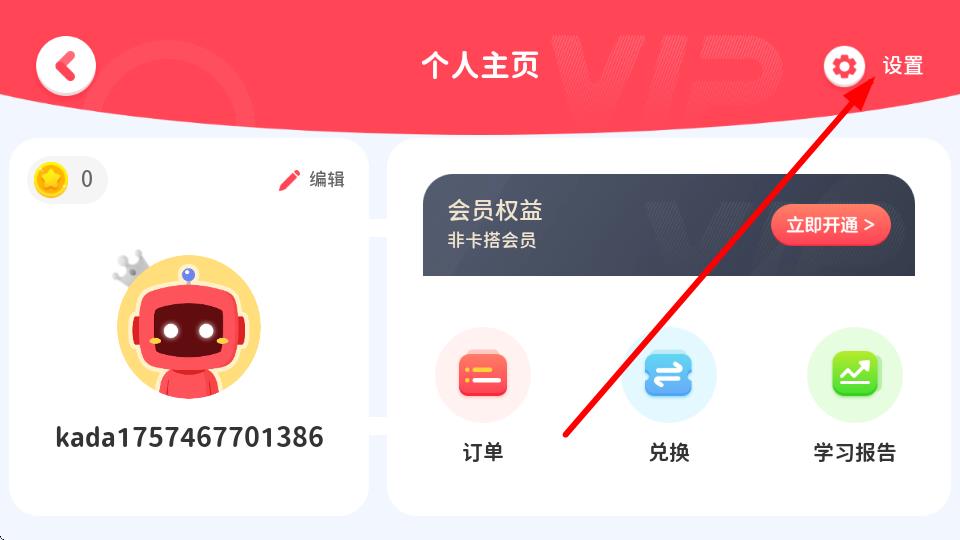Tap the robot profile avatar
Screen dimensions: 960x540
coord(188,328)
